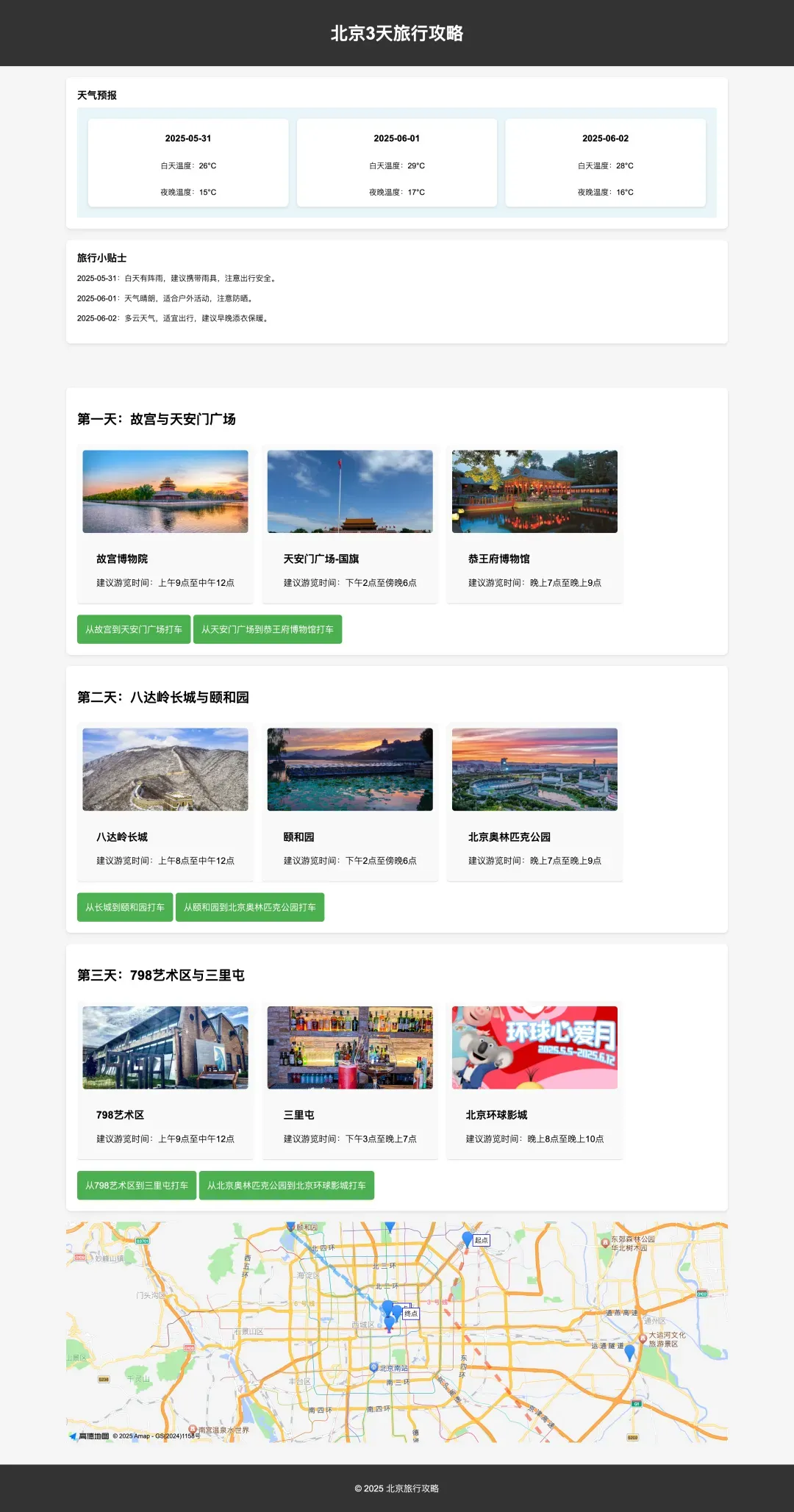This screenshot has height=1512, width=794.
Task: Open the 北京环球影城 card
Action: tap(534, 1080)
